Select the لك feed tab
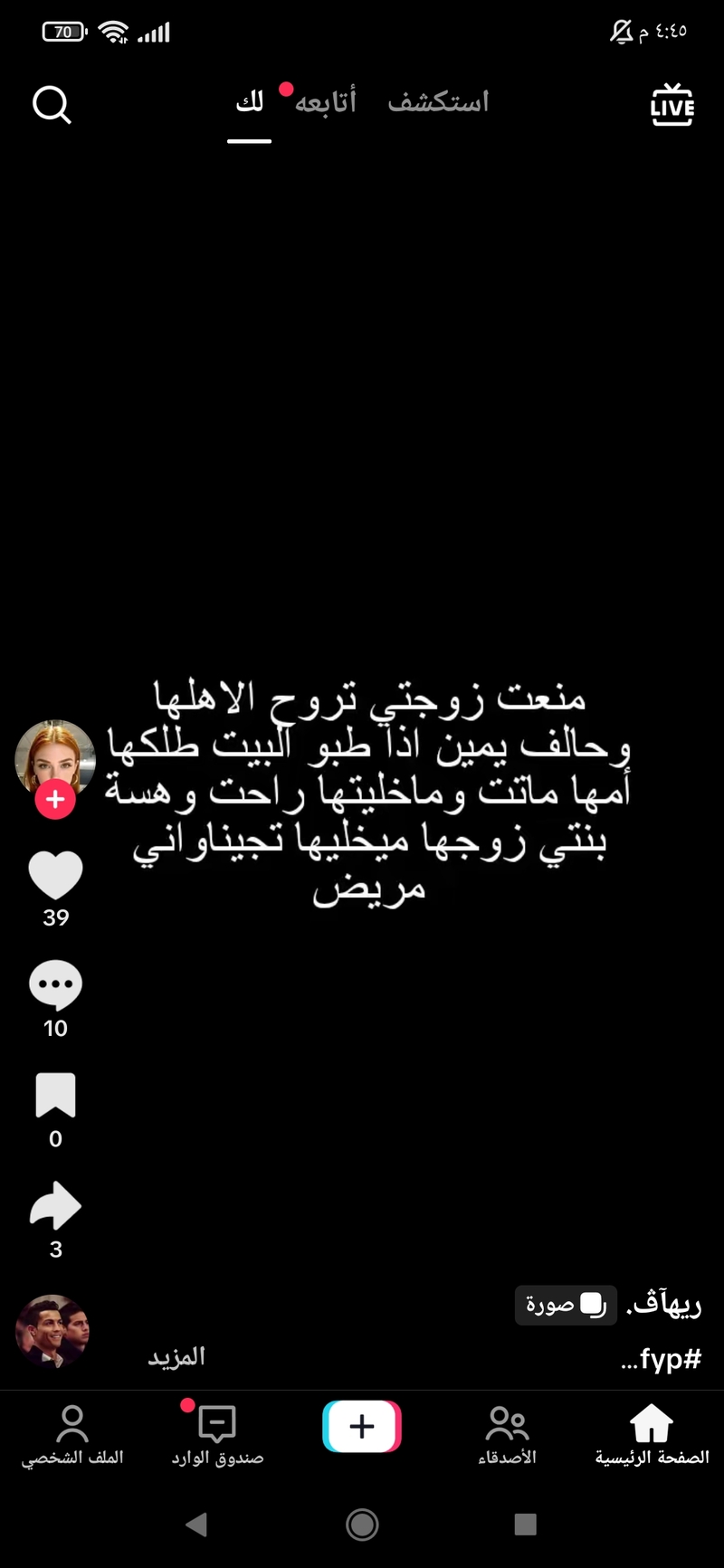724x1568 pixels. click(249, 102)
